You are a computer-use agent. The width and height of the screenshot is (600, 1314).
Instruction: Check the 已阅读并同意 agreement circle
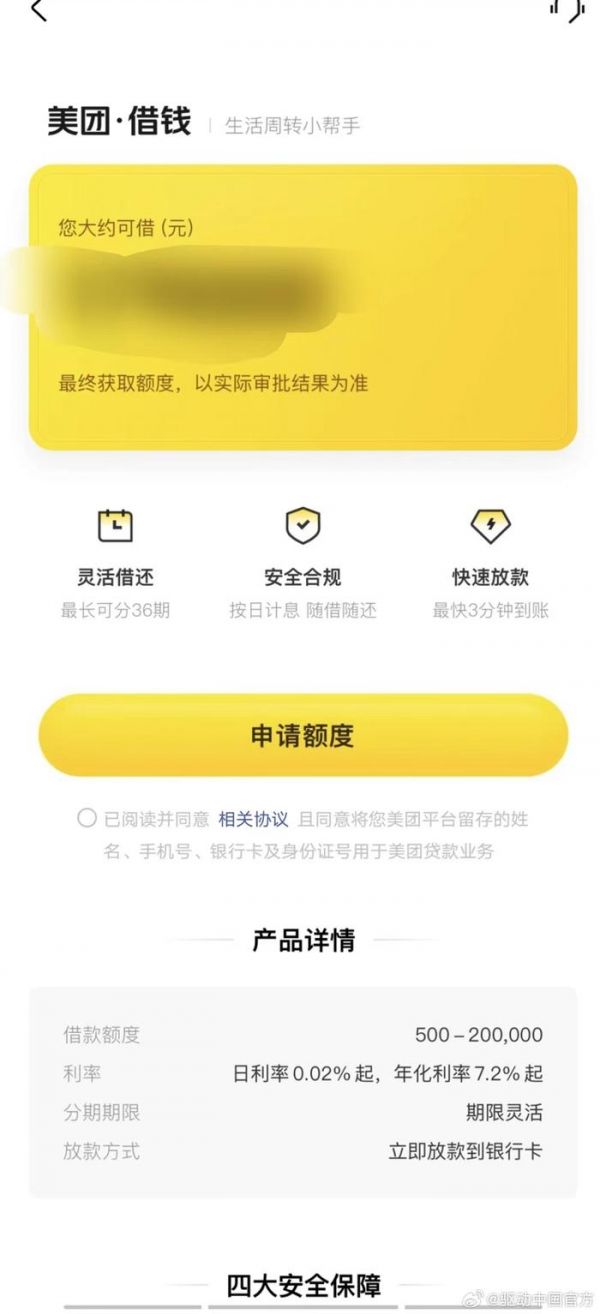pyautogui.click(x=87, y=819)
